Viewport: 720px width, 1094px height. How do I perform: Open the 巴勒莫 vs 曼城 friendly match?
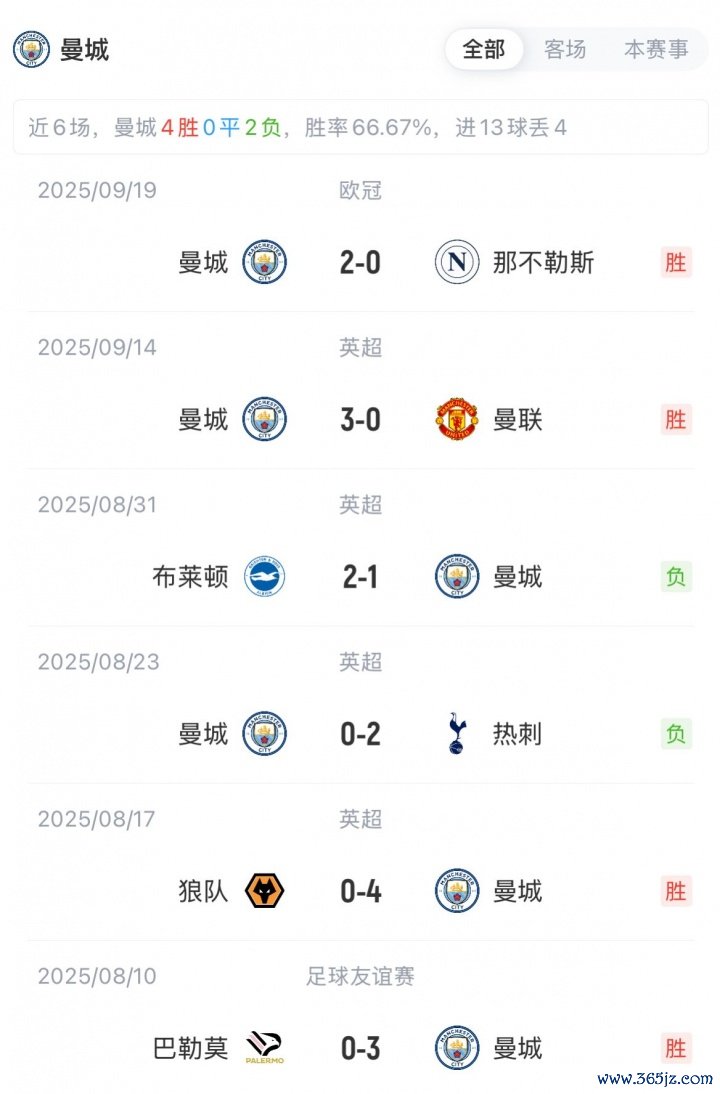pos(360,1048)
